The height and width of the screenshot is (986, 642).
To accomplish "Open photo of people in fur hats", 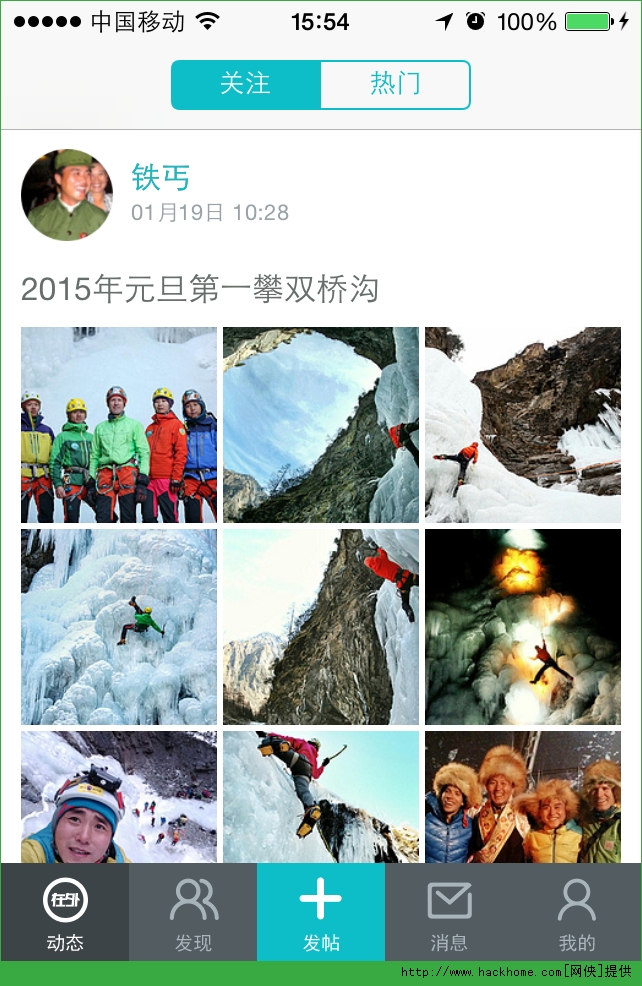I will (x=523, y=797).
